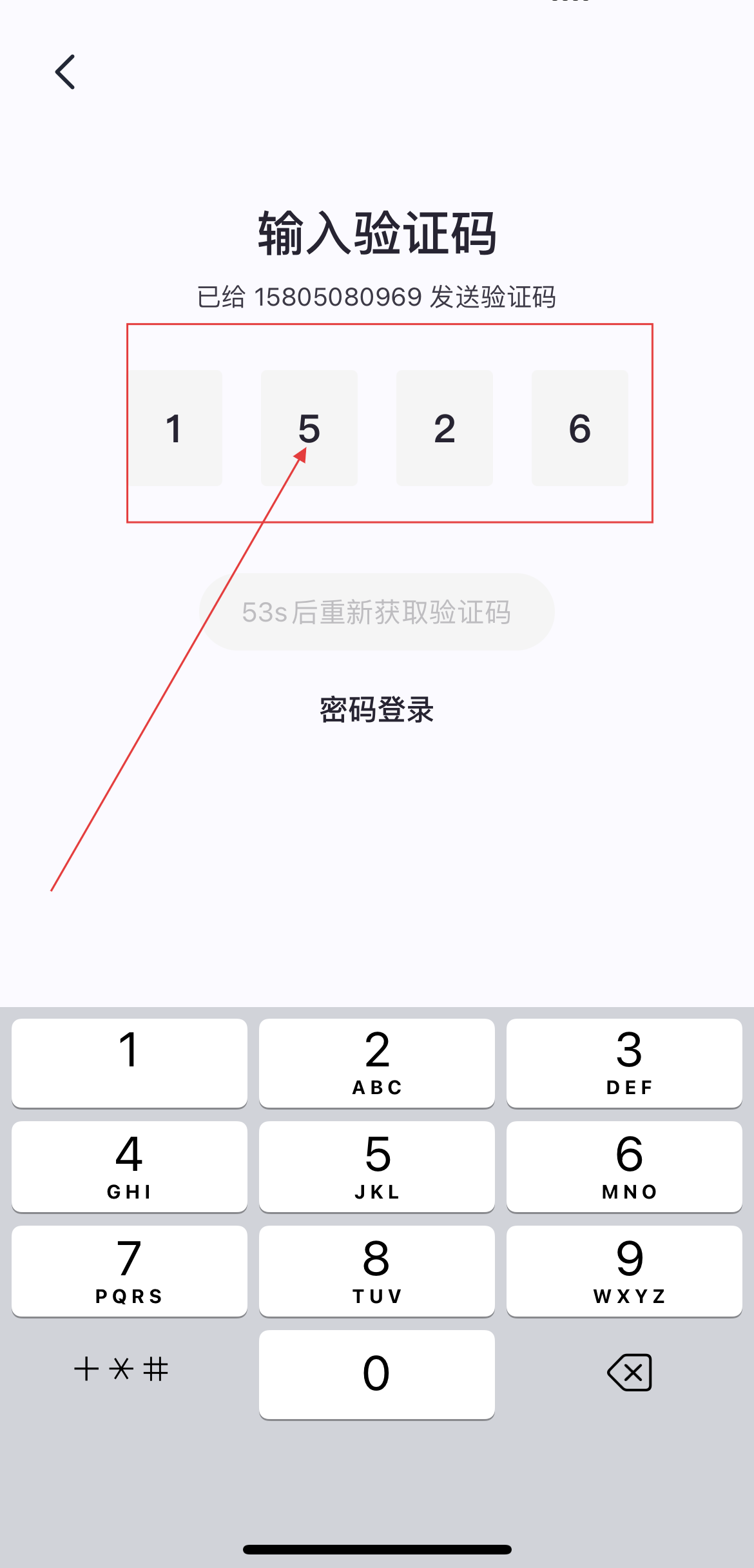Open the + * # symbols key
754x1568 pixels.
click(x=121, y=1369)
